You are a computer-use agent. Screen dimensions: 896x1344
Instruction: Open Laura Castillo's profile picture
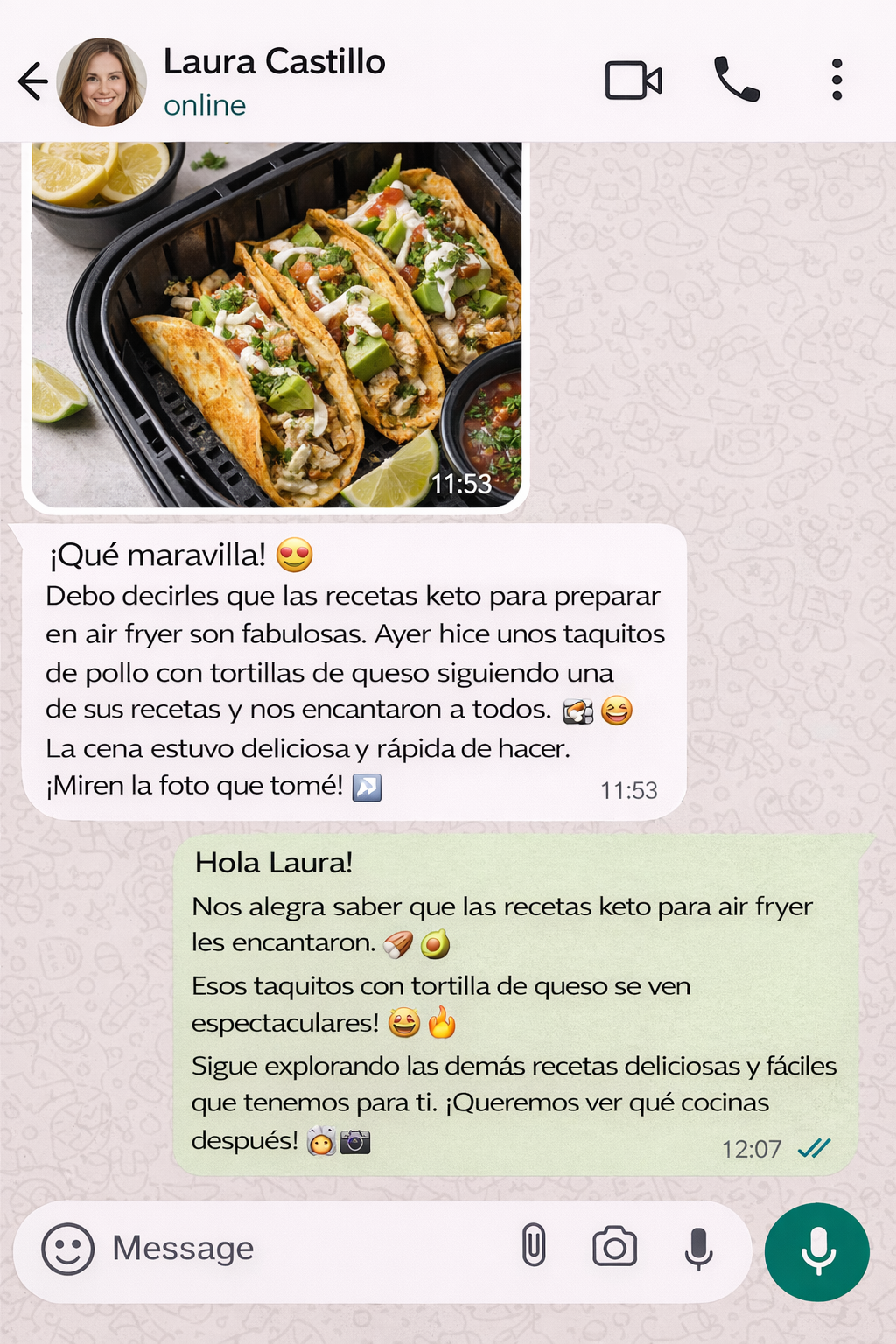101,81
